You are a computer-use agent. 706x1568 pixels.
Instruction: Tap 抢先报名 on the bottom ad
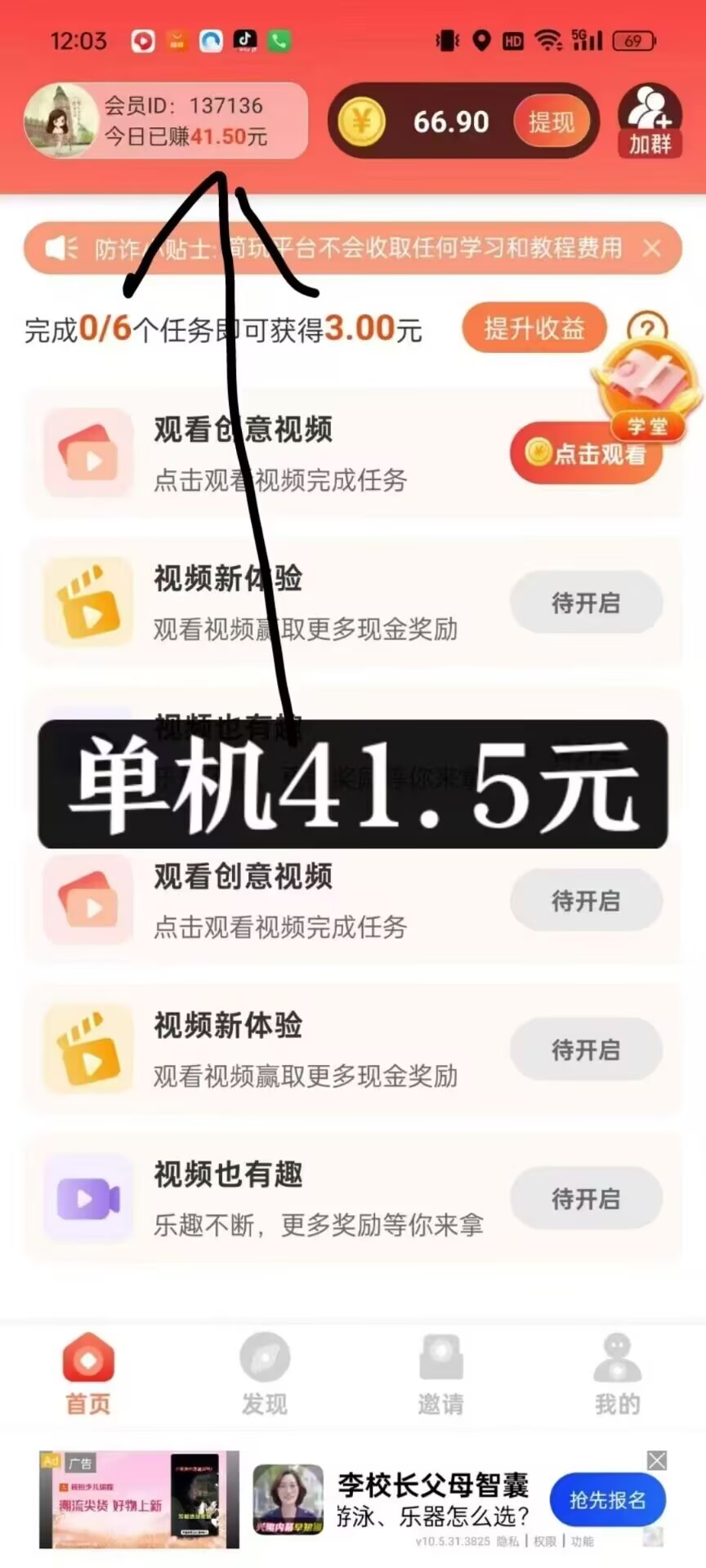click(x=607, y=1500)
